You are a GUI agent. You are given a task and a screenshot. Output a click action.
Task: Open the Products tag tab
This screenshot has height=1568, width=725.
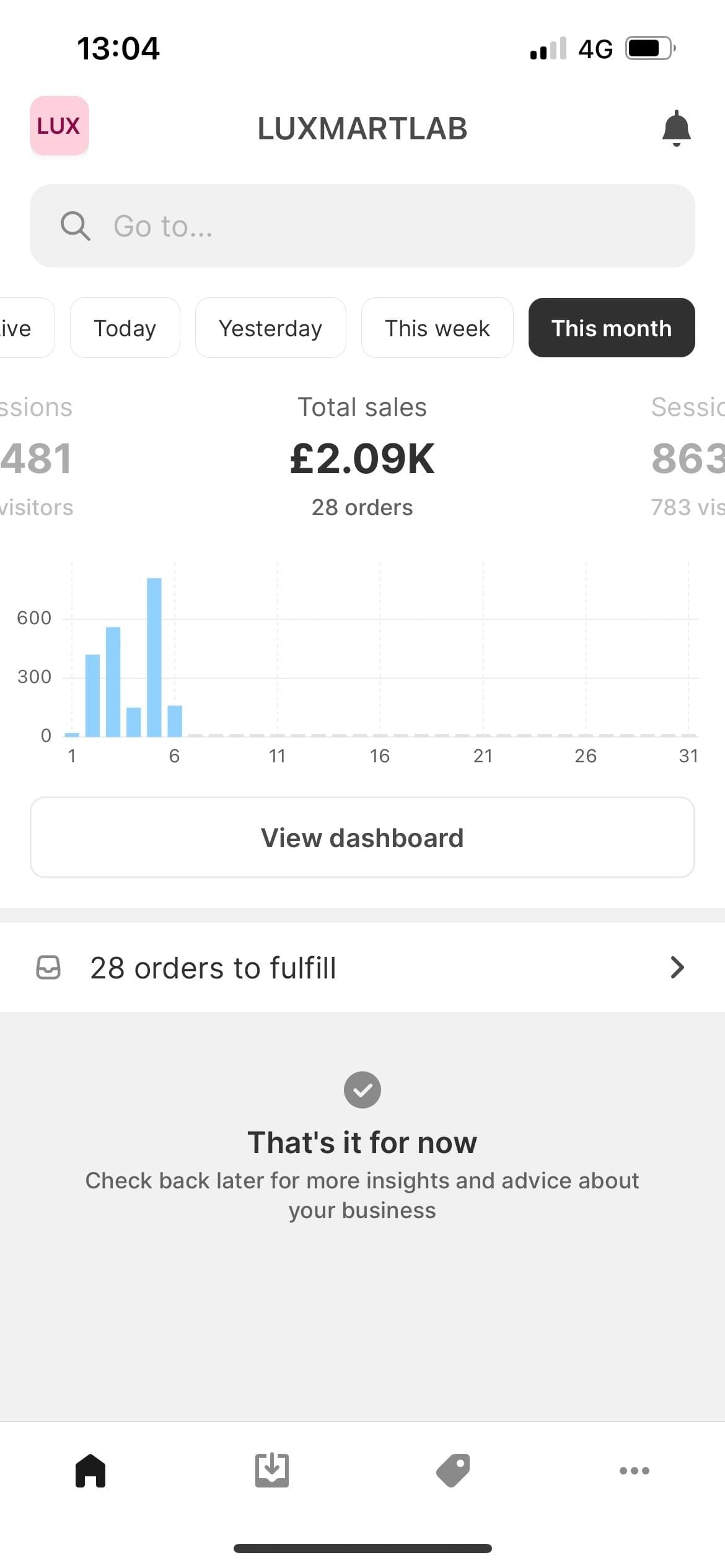pyautogui.click(x=453, y=1470)
